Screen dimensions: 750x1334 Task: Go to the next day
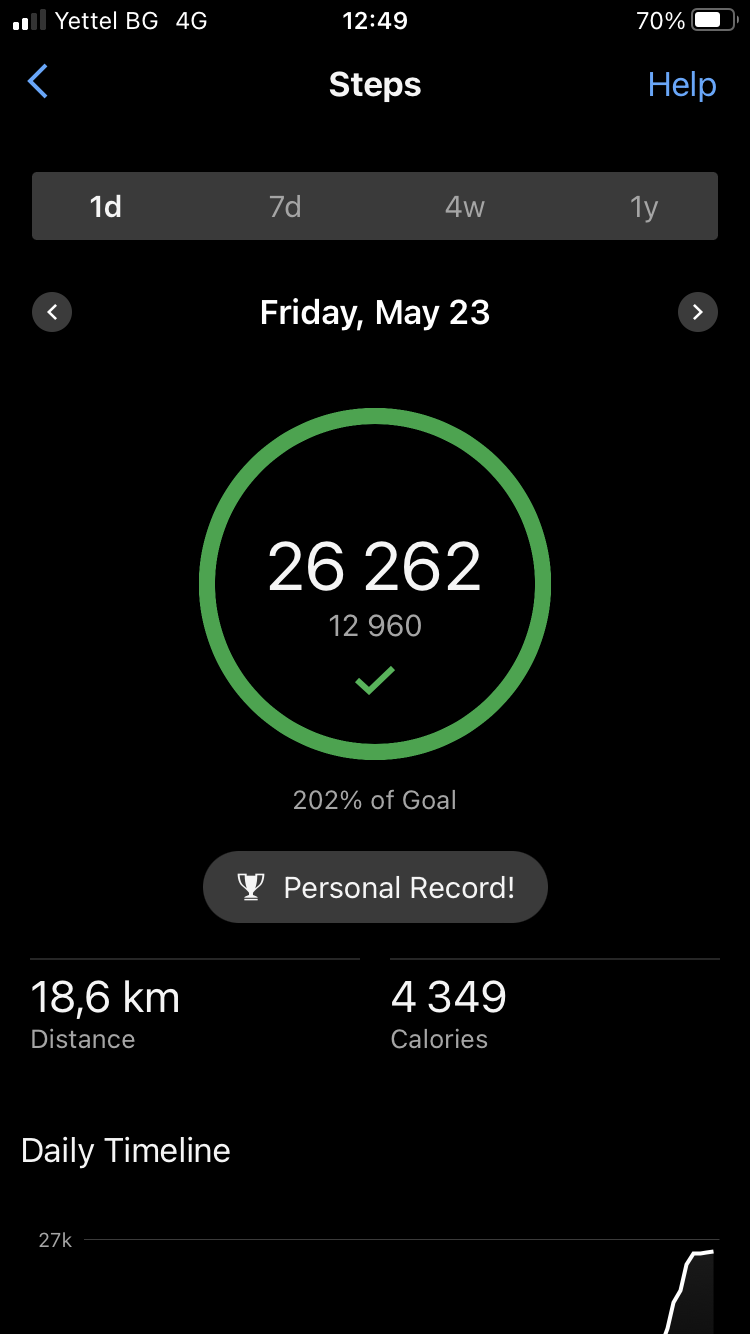[697, 313]
